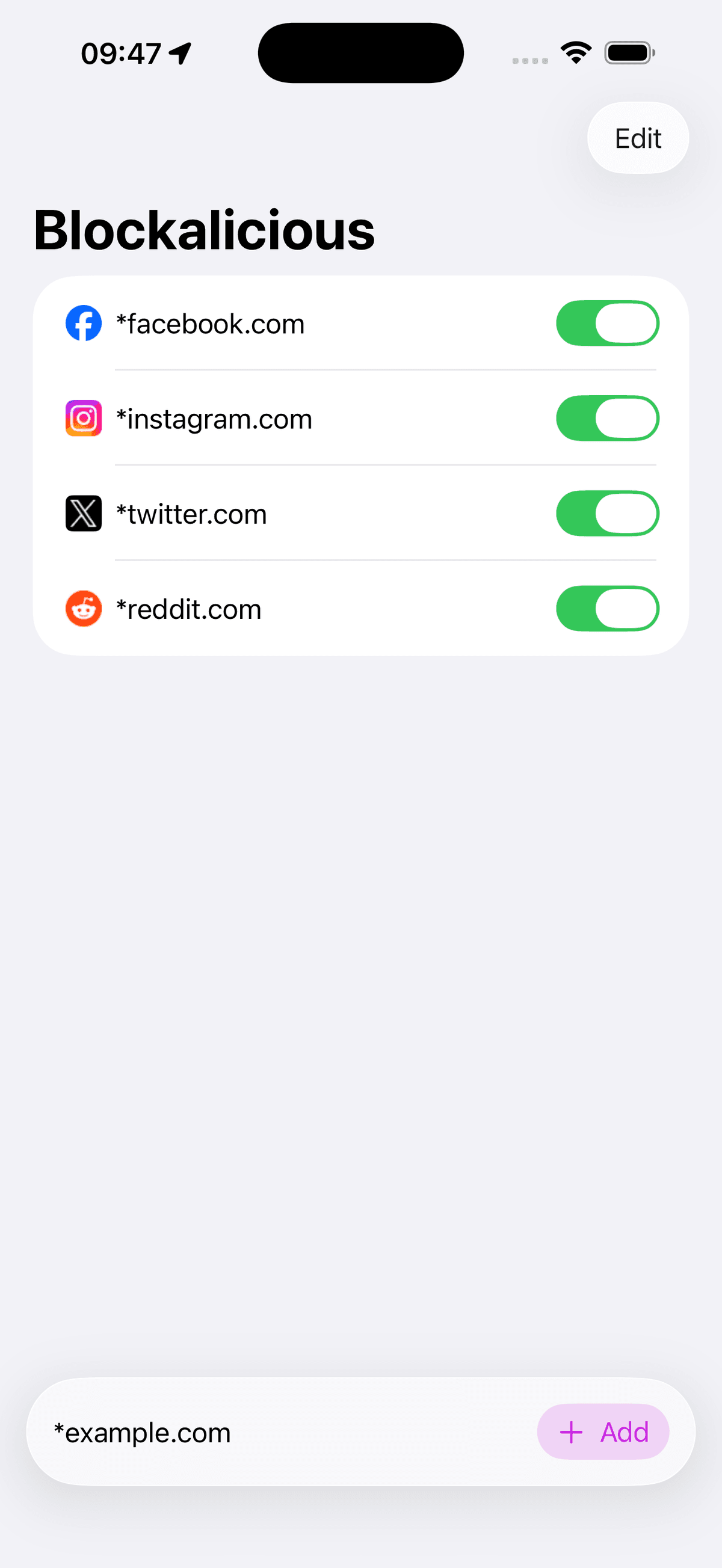Tap the Edit button
The image size is (722, 1568).
click(637, 138)
